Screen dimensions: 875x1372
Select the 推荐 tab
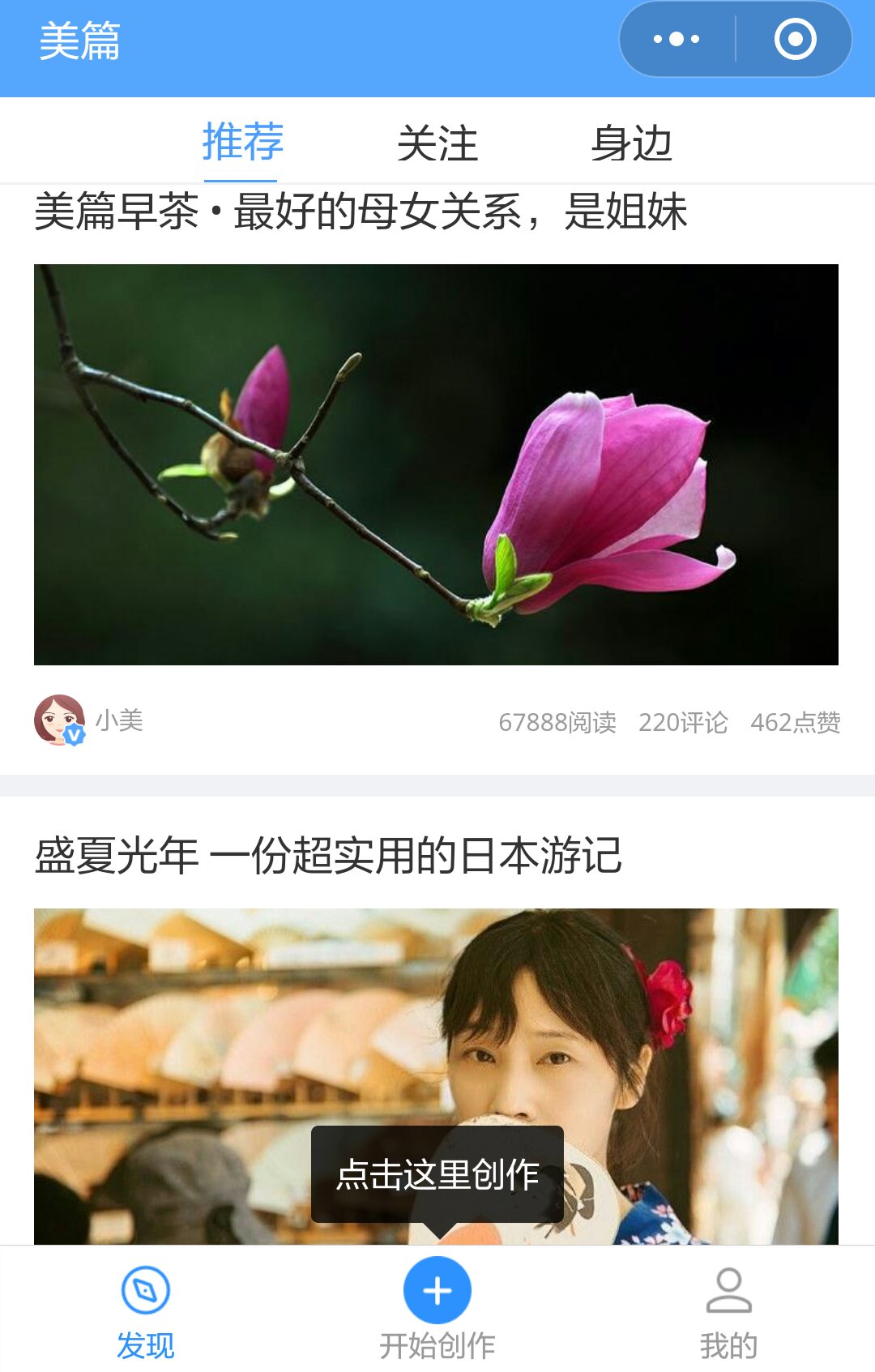[242, 142]
